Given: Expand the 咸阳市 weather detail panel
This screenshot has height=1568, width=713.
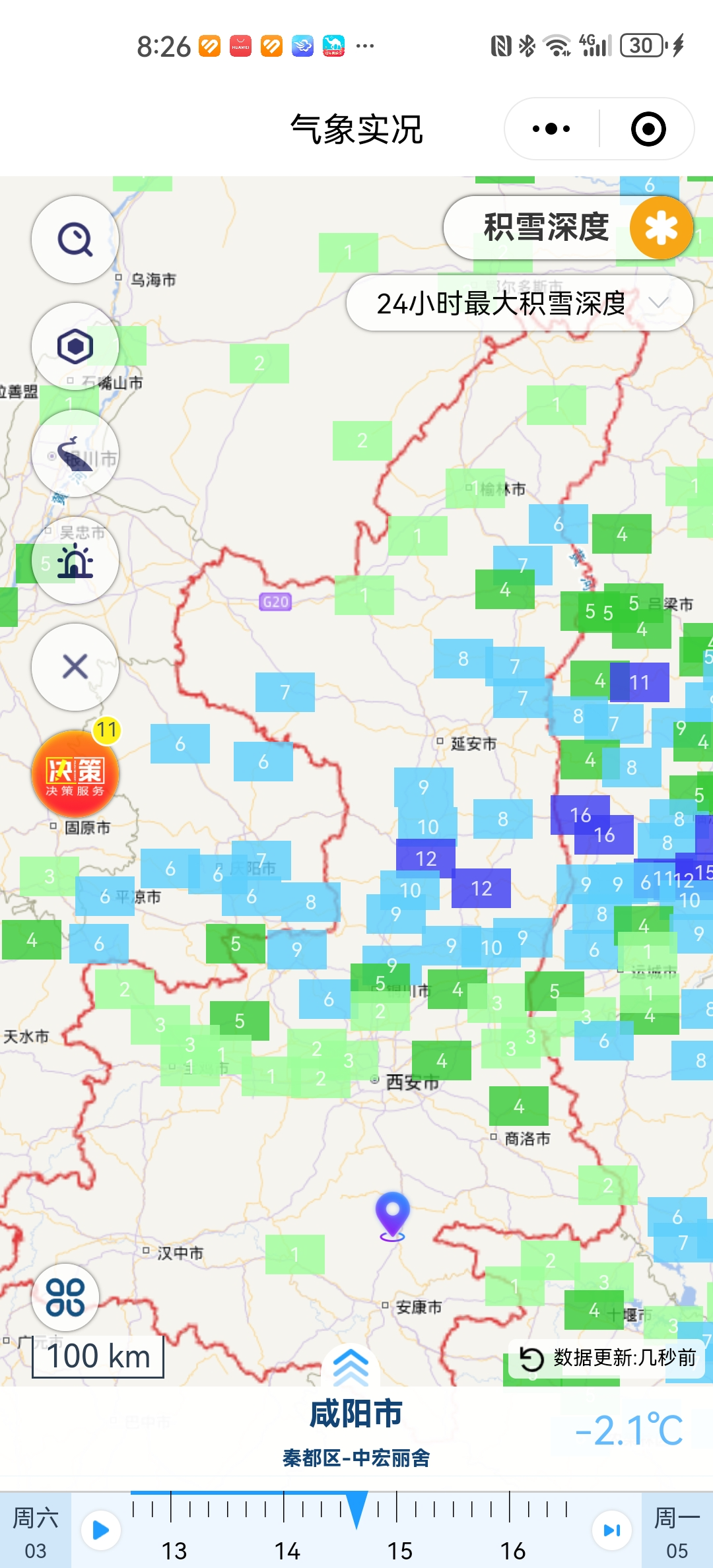Looking at the screenshot, I should [351, 1366].
